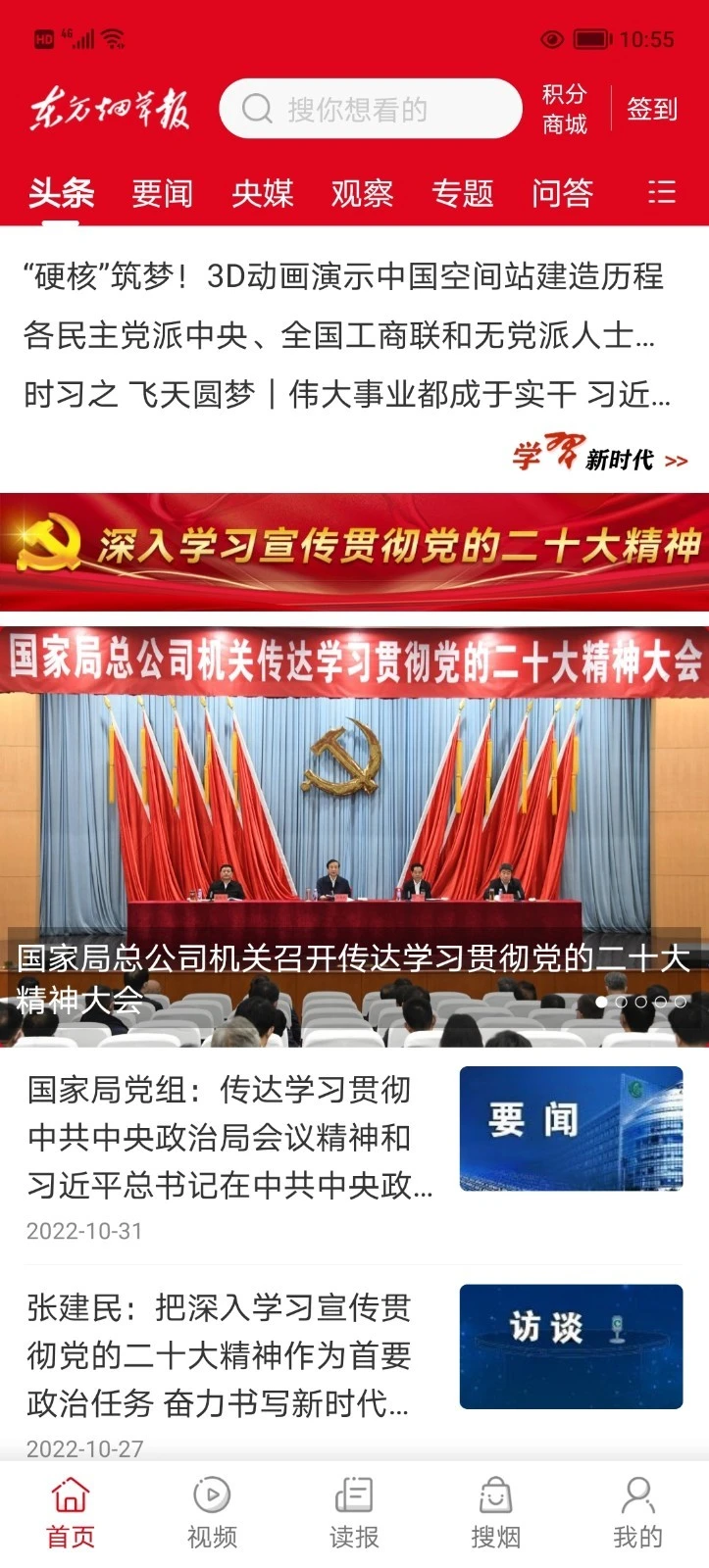Open the 读报 newspaper reading section

tap(353, 1509)
